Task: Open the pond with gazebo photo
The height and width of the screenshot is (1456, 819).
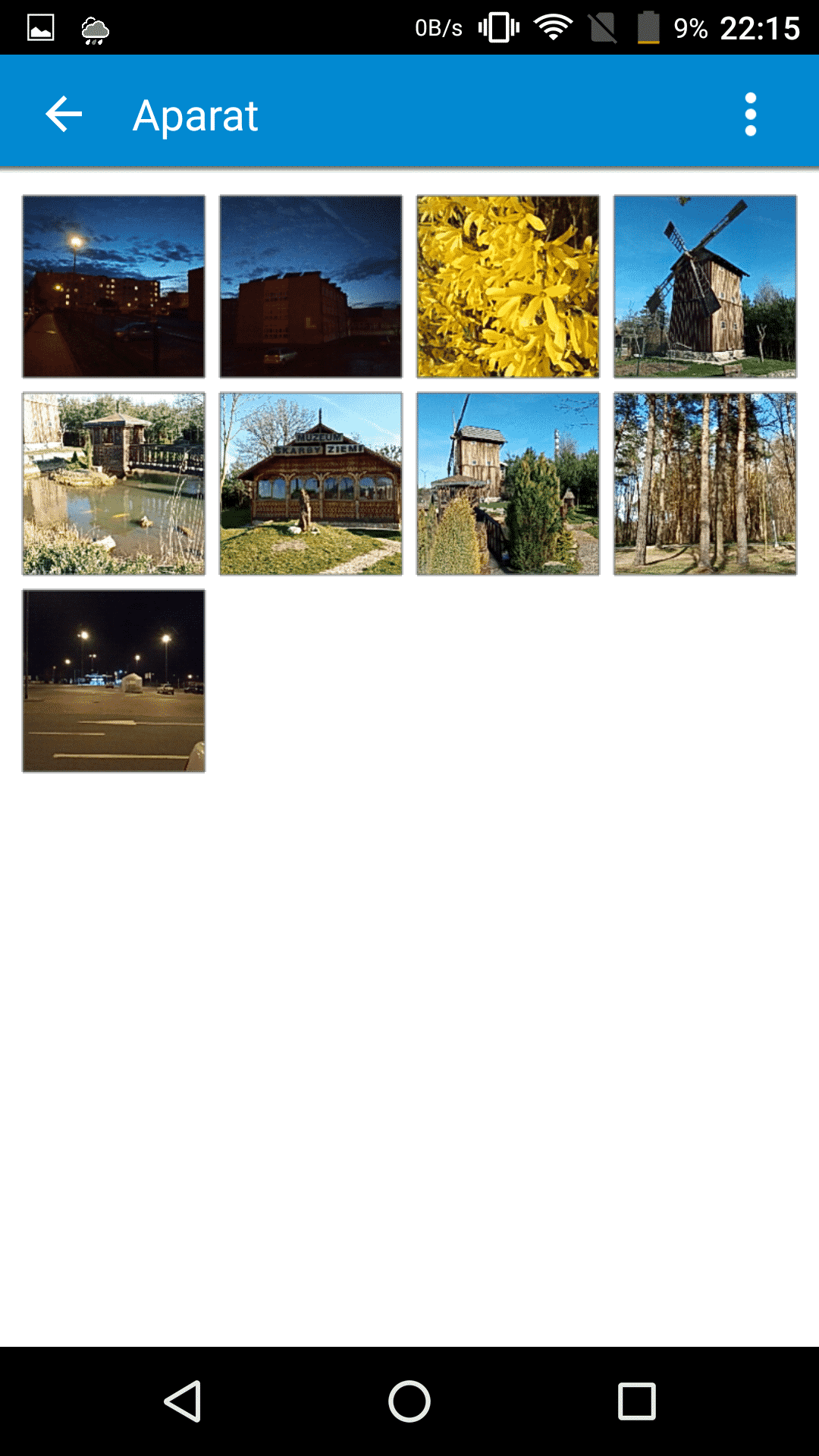Action: 114,484
